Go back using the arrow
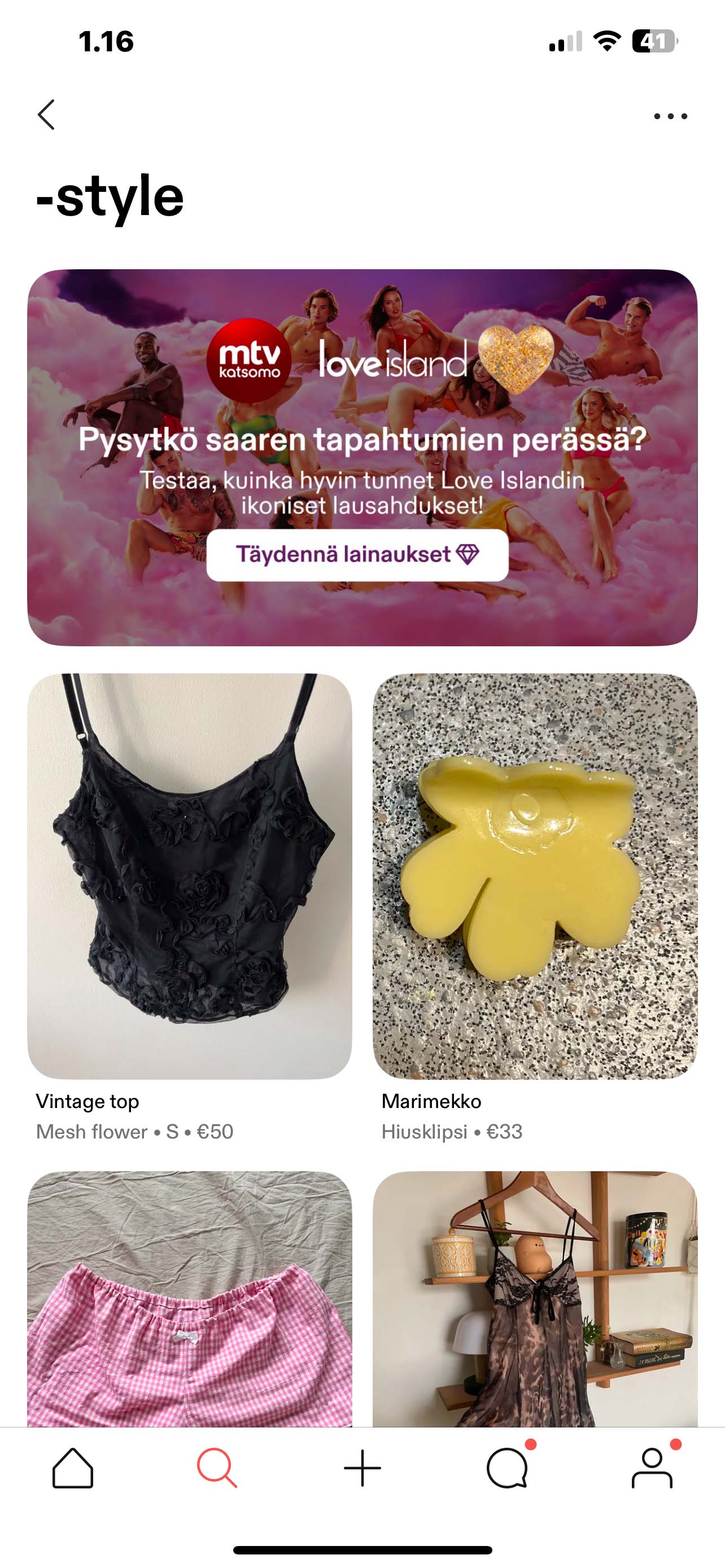This screenshot has height=1568, width=725. pyautogui.click(x=46, y=115)
